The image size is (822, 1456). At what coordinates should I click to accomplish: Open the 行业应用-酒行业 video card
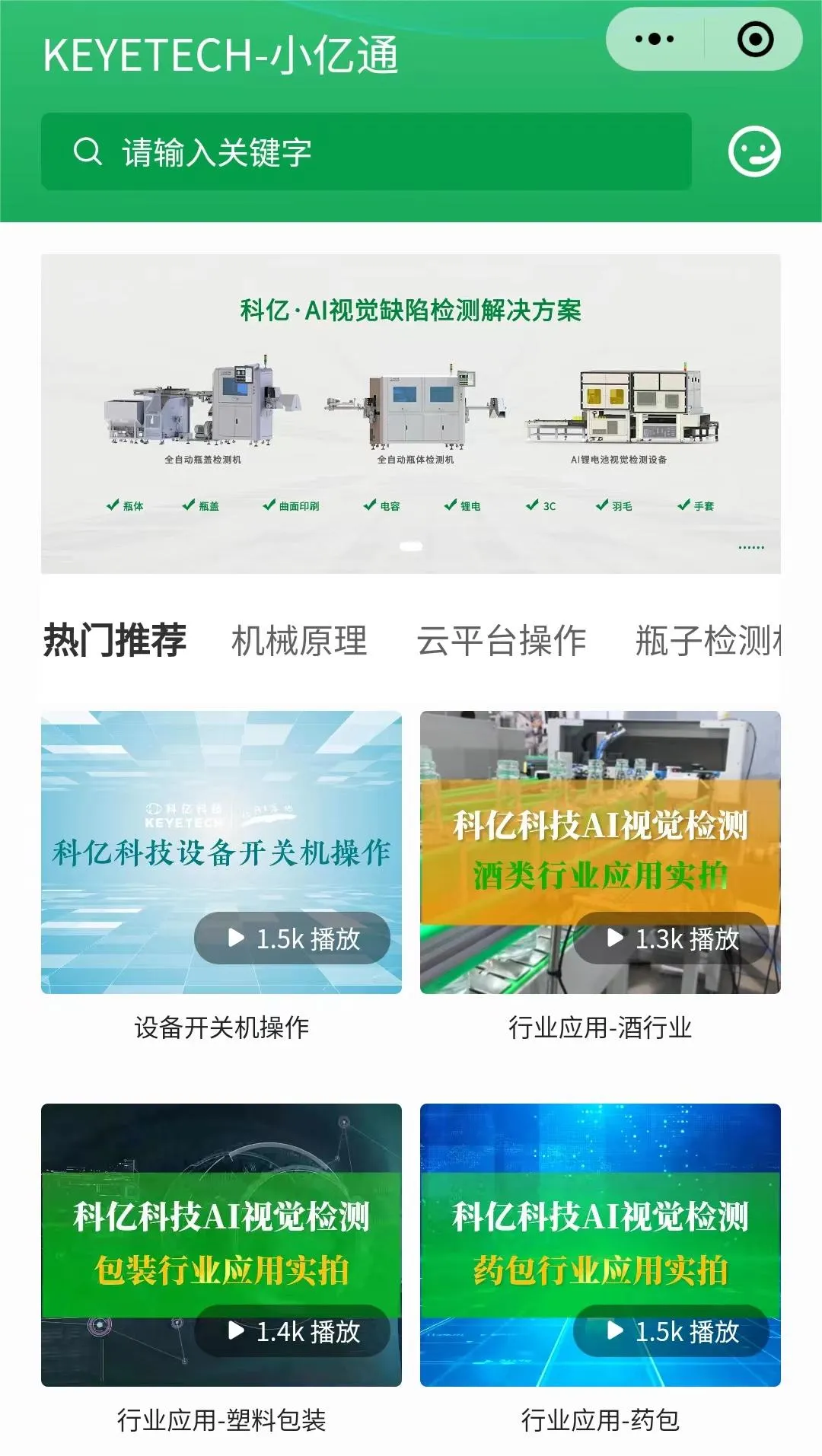[x=600, y=852]
